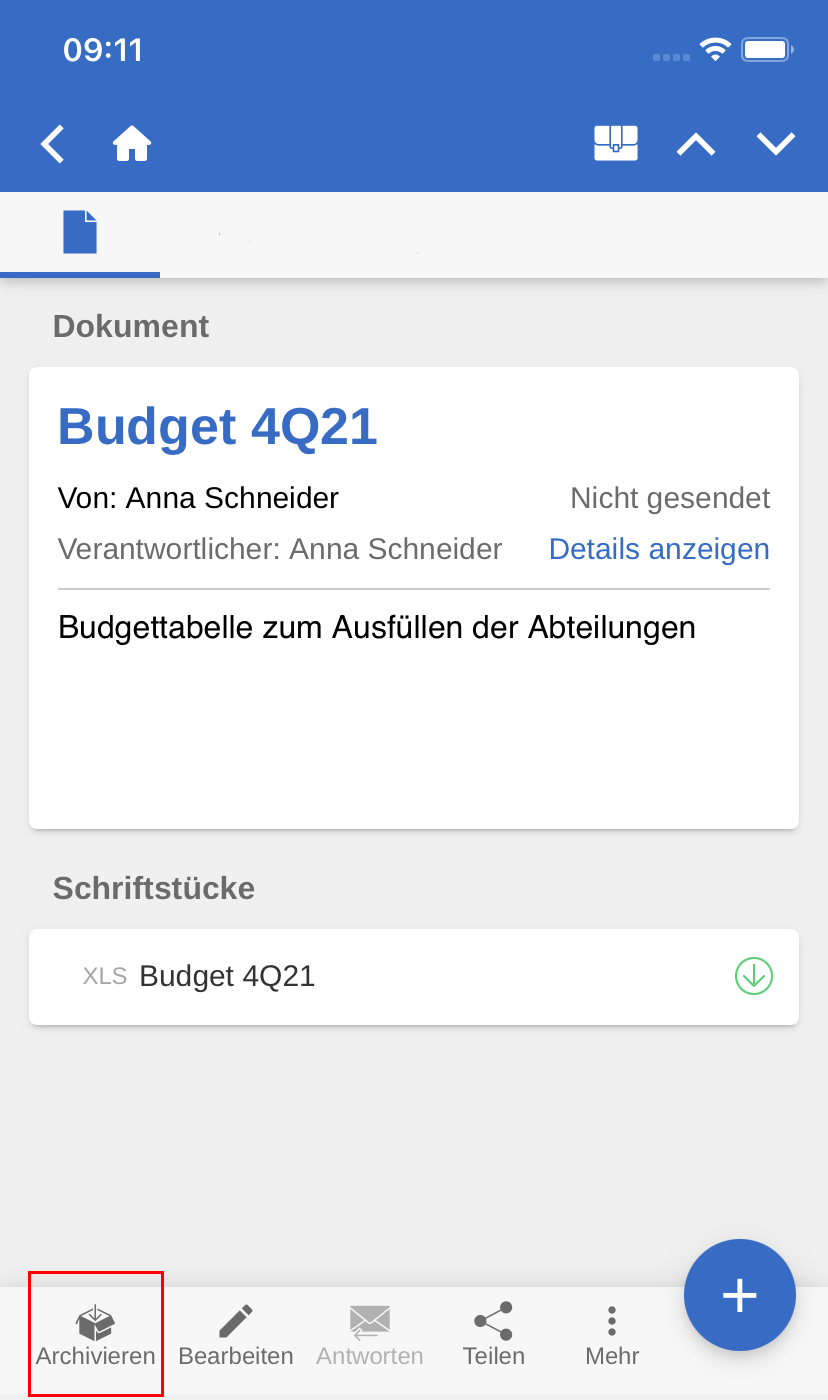Select the document tab
This screenshot has width=828, height=1400.
click(80, 232)
